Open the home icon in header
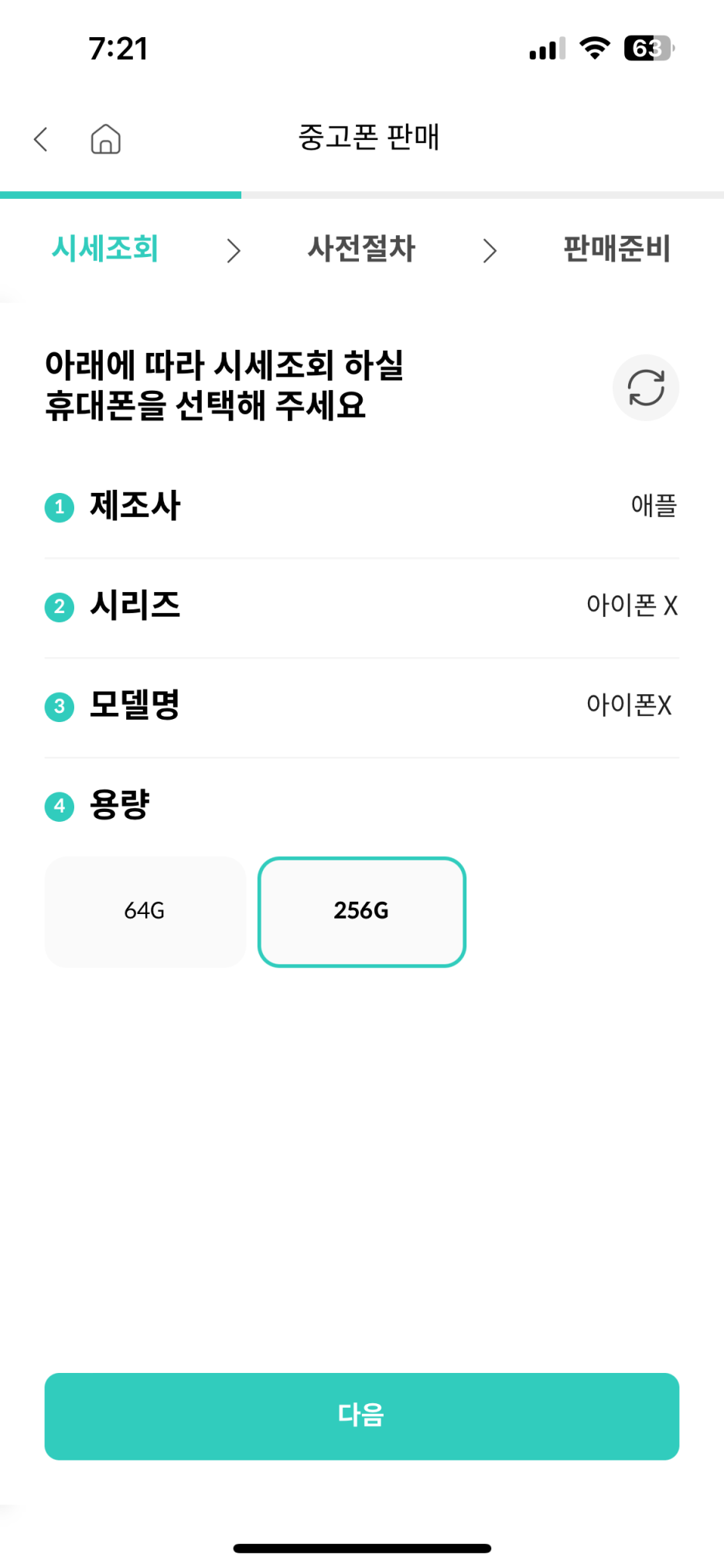Screen dimensions: 724x1568 (106, 139)
